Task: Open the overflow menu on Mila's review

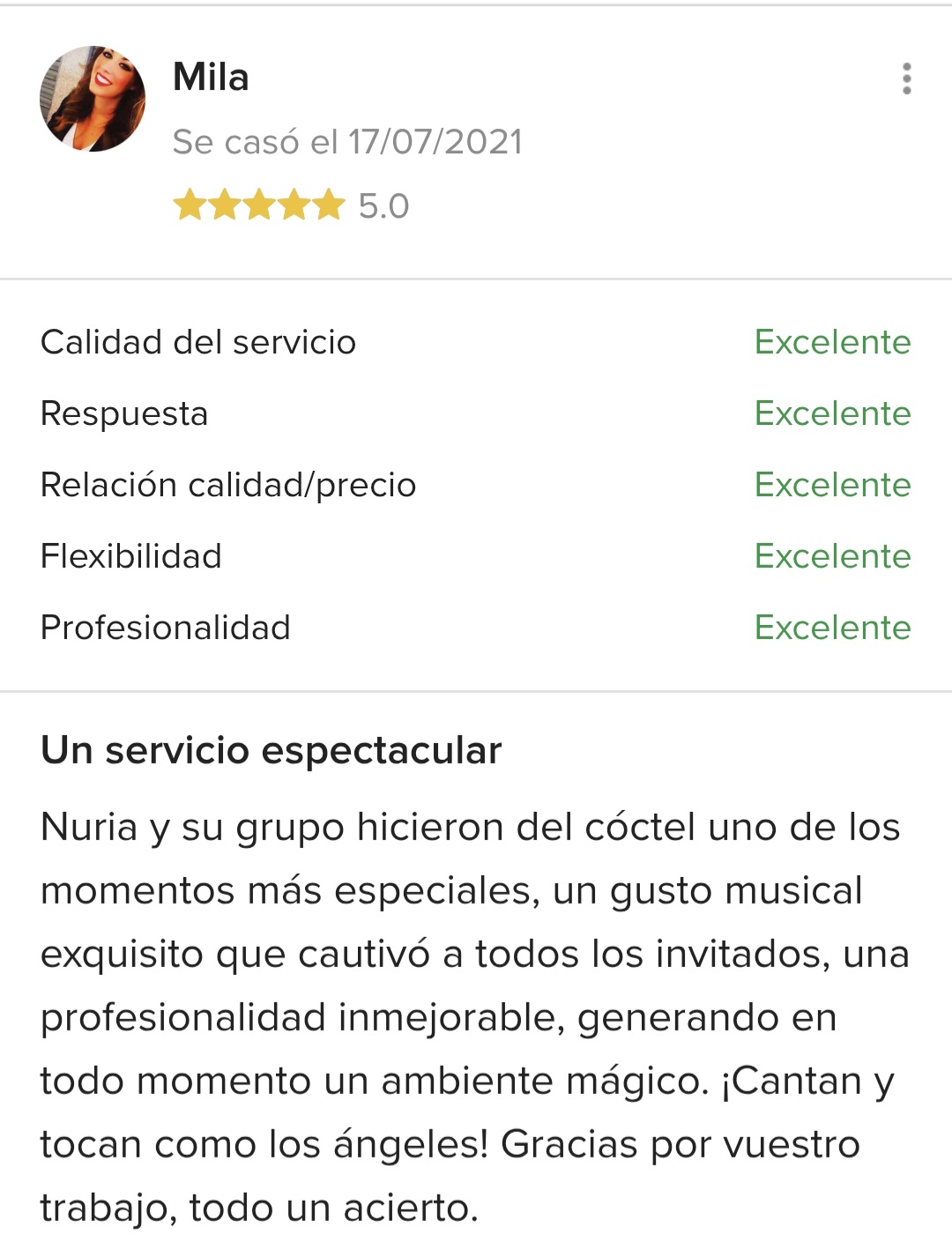Action: pyautogui.click(x=906, y=79)
